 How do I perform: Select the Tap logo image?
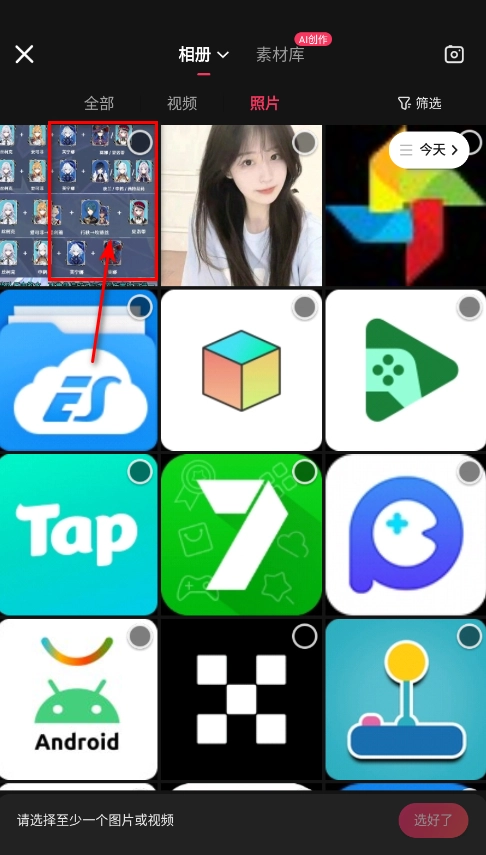tap(79, 534)
